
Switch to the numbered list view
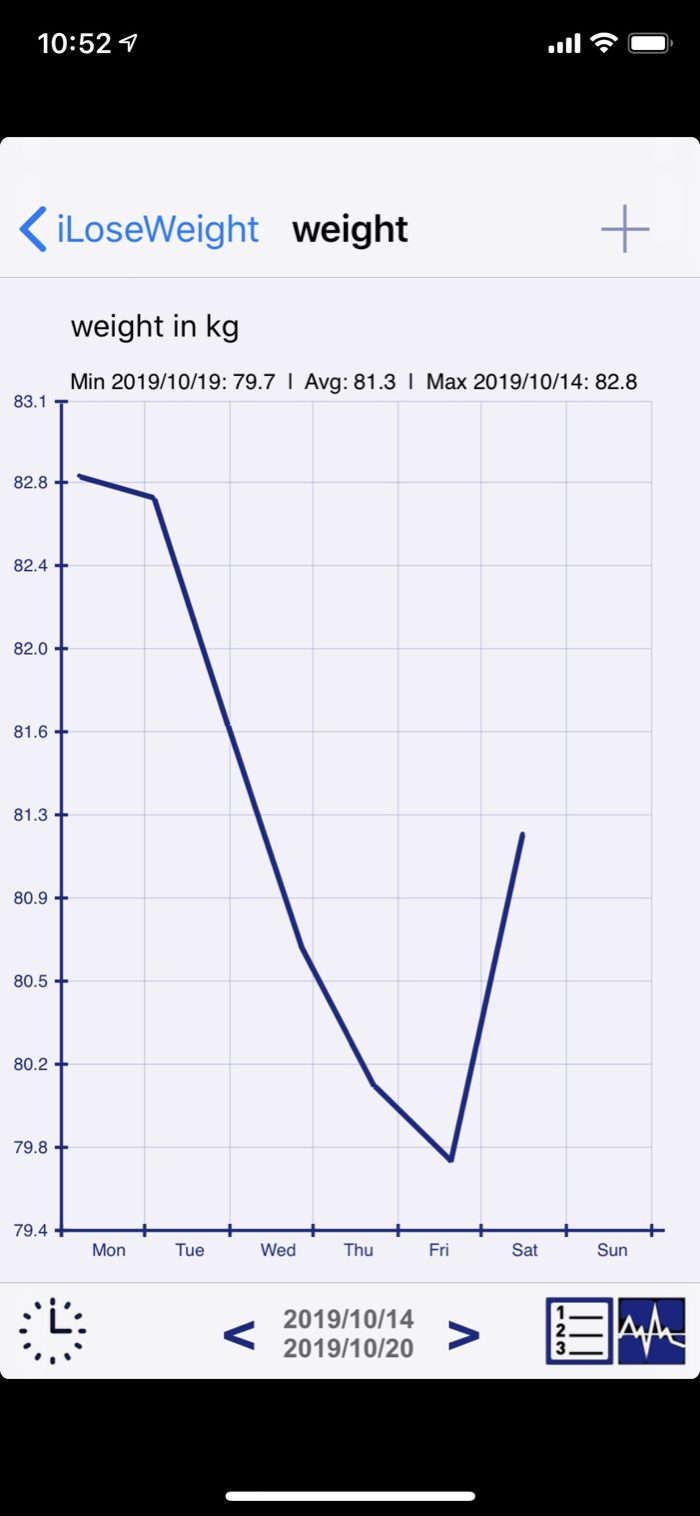pos(579,1331)
